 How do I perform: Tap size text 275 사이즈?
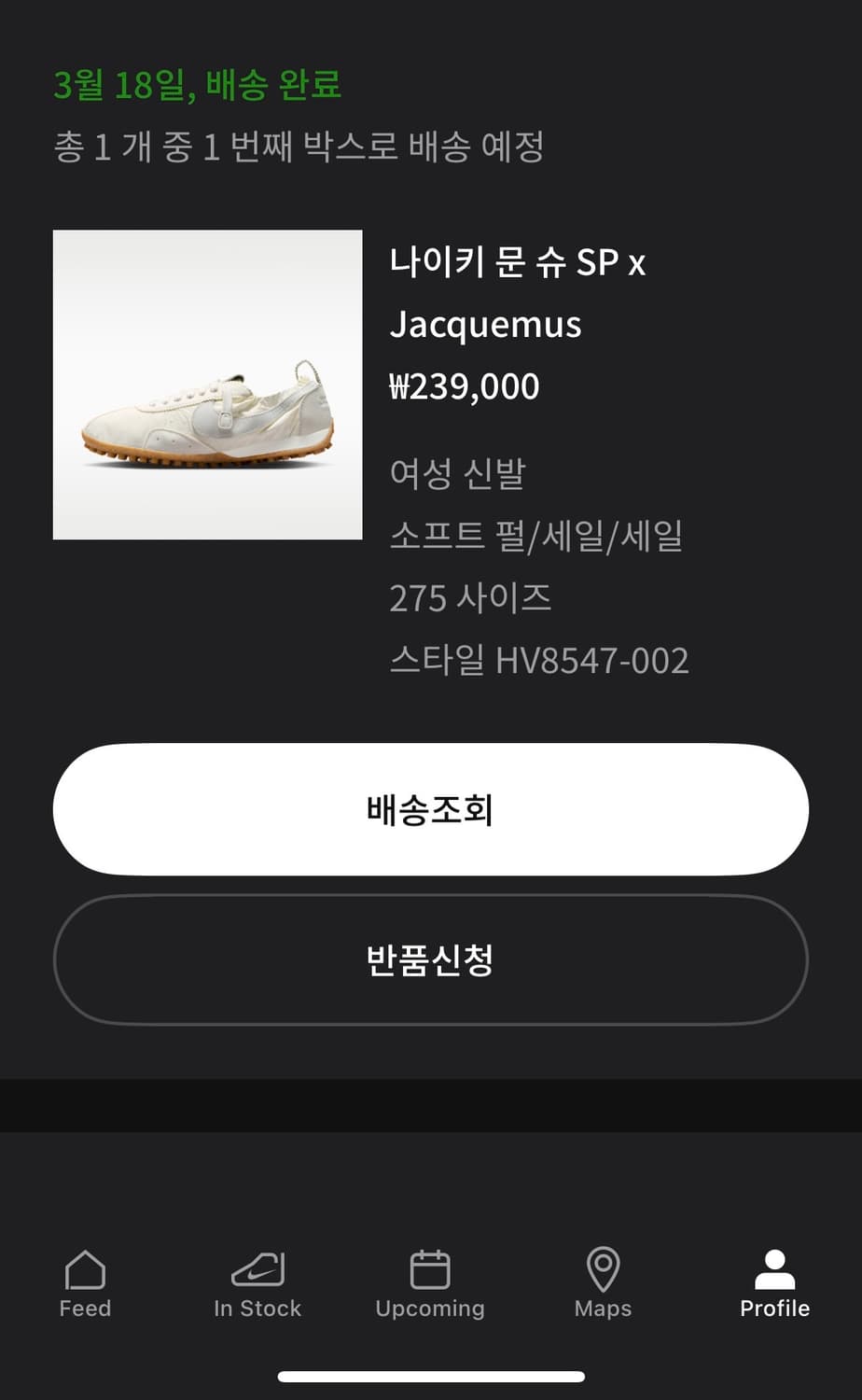[x=471, y=599]
